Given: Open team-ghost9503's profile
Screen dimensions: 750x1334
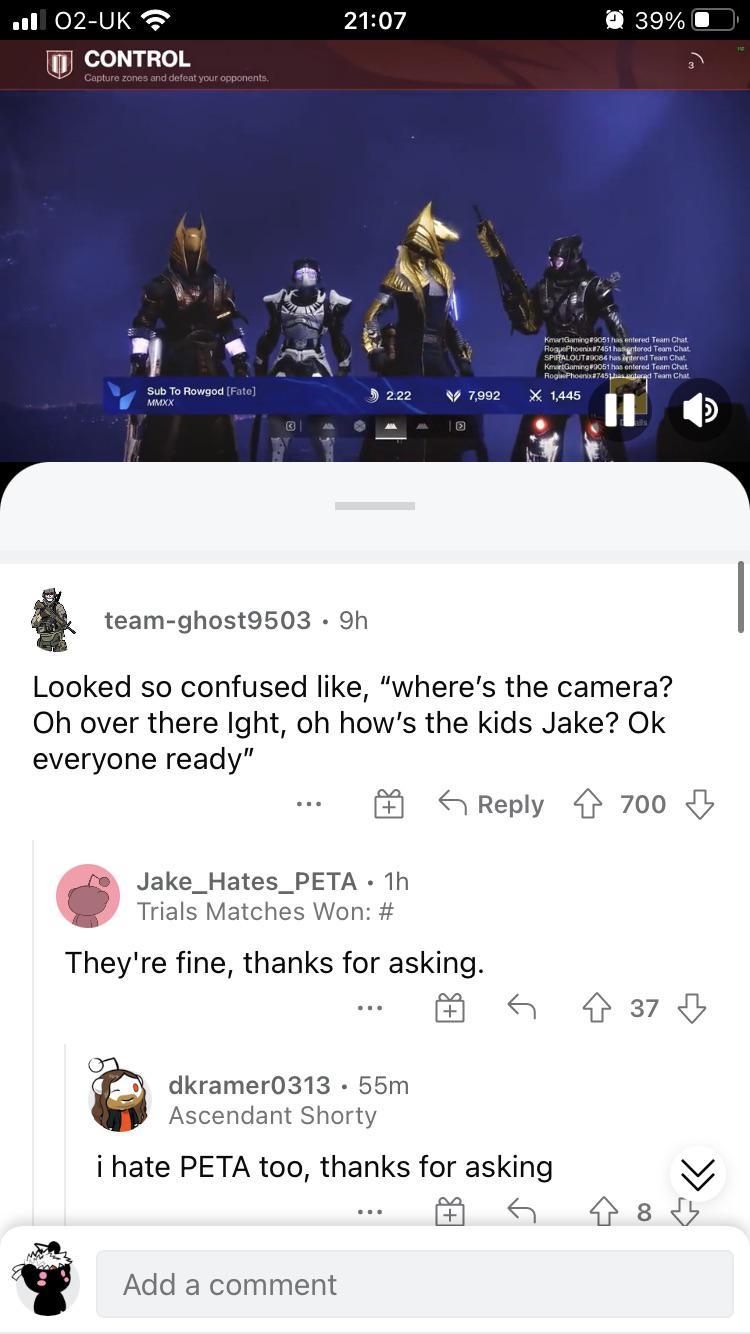Looking at the screenshot, I should coord(207,620).
